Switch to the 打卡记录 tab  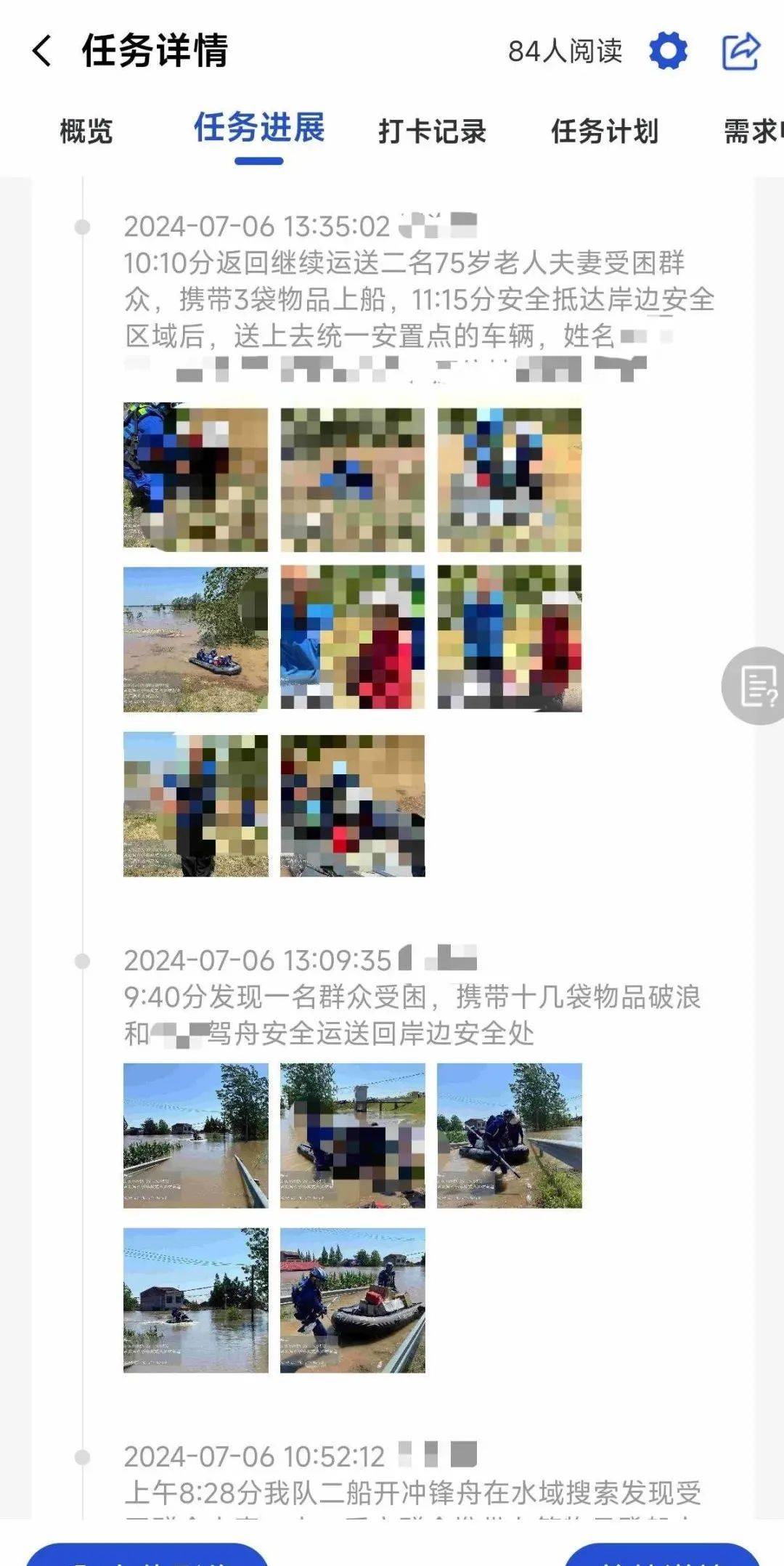pyautogui.click(x=432, y=131)
